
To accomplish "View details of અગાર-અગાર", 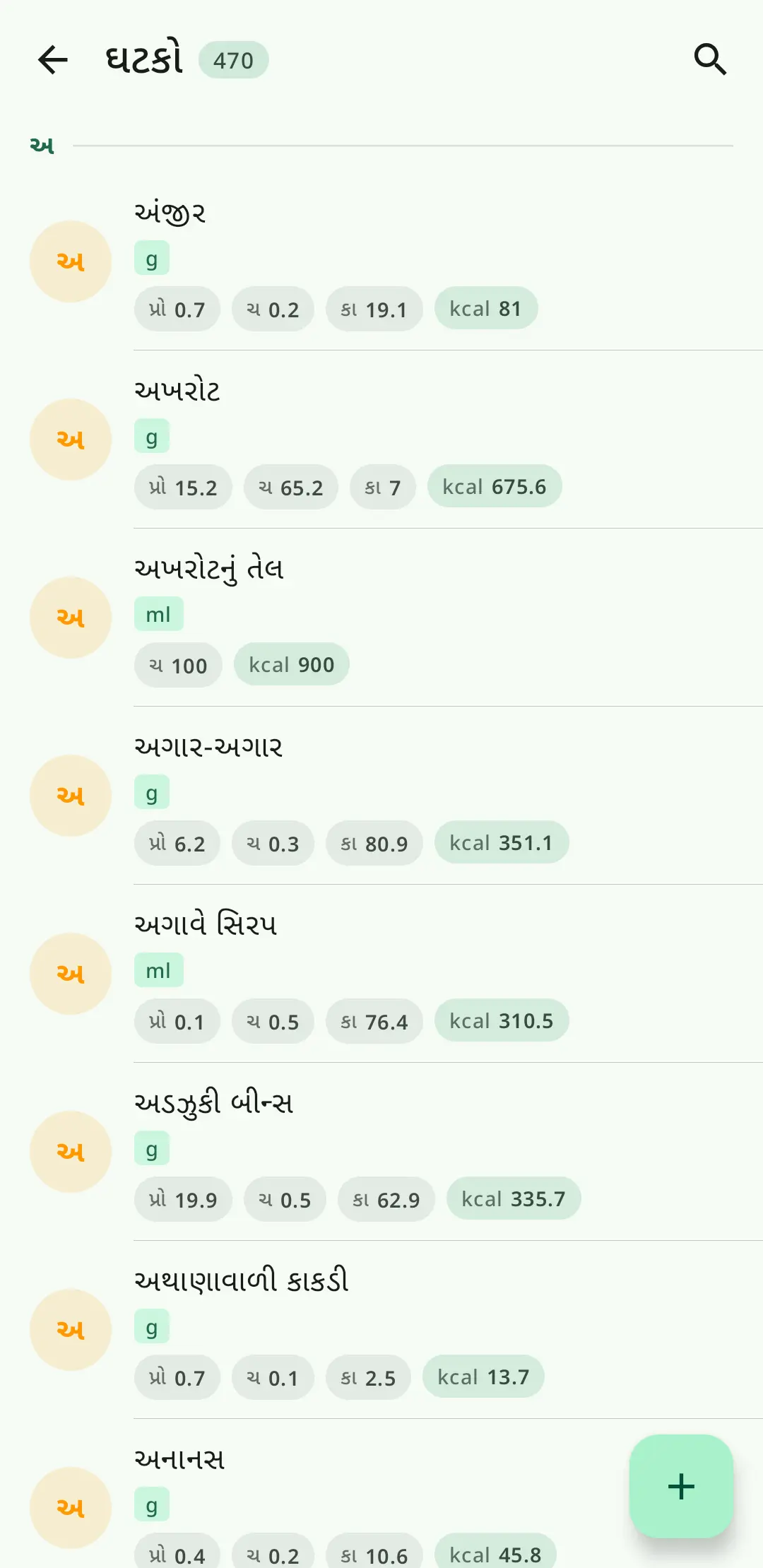I will point(381,796).
